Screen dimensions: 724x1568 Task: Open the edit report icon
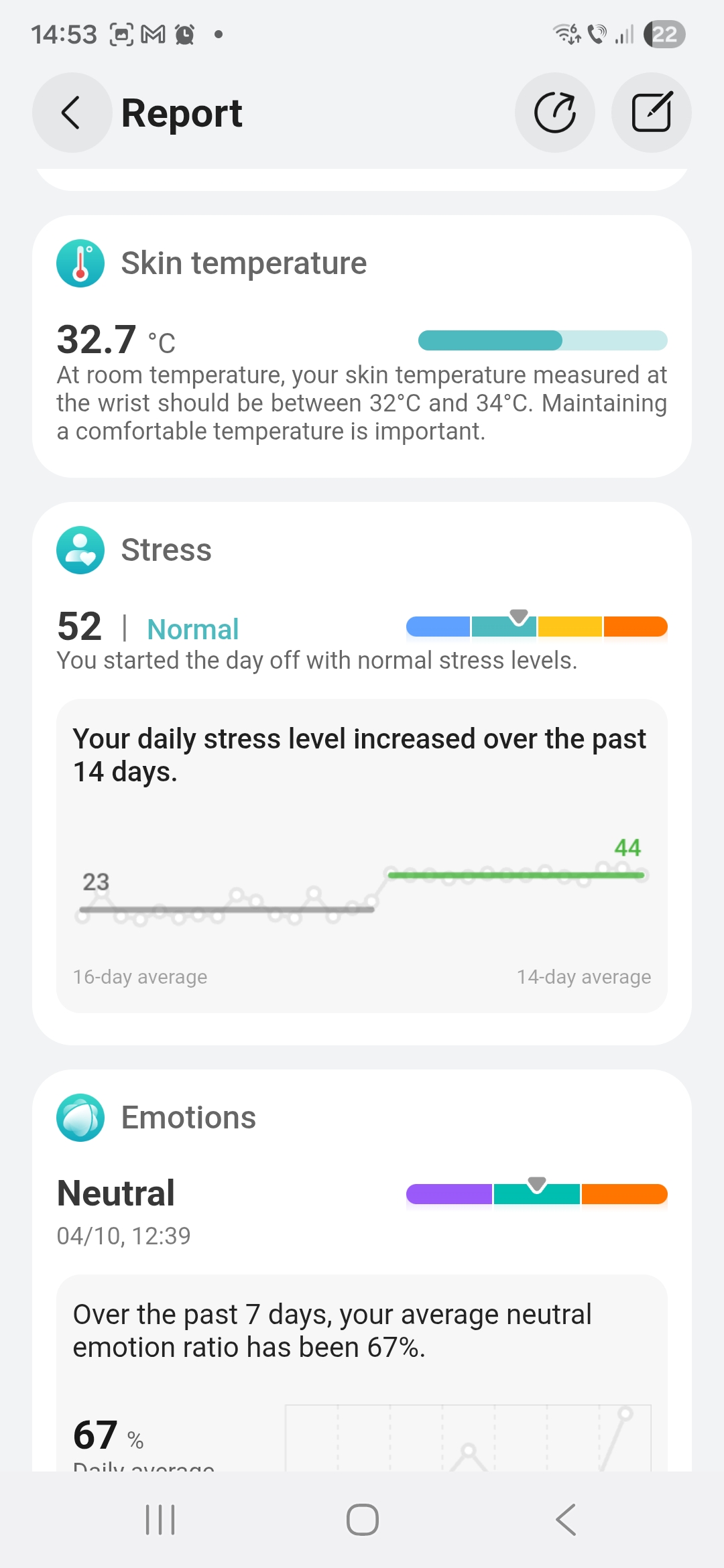pos(651,113)
